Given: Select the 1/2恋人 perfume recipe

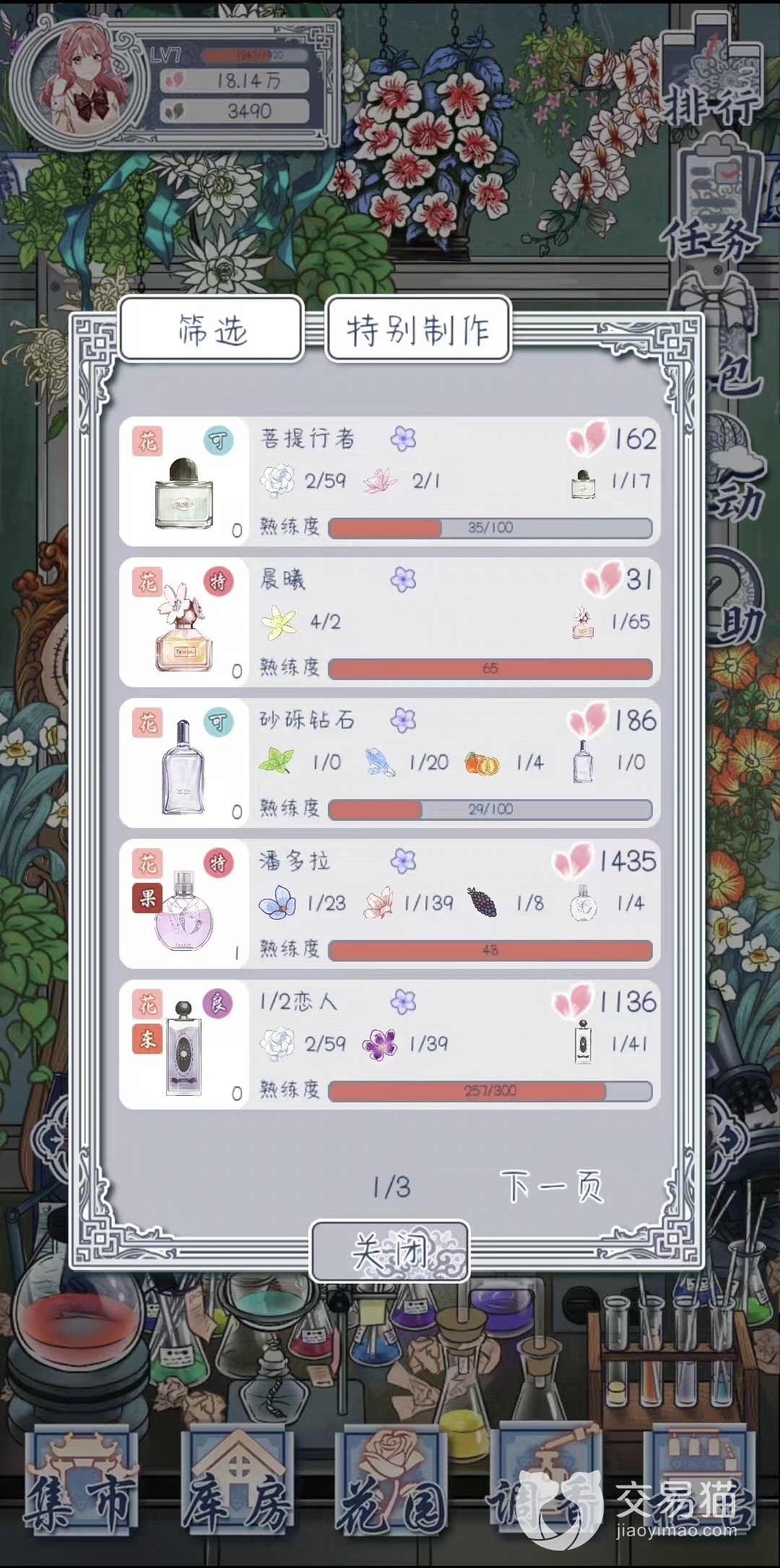Looking at the screenshot, I should pyautogui.click(x=390, y=1044).
